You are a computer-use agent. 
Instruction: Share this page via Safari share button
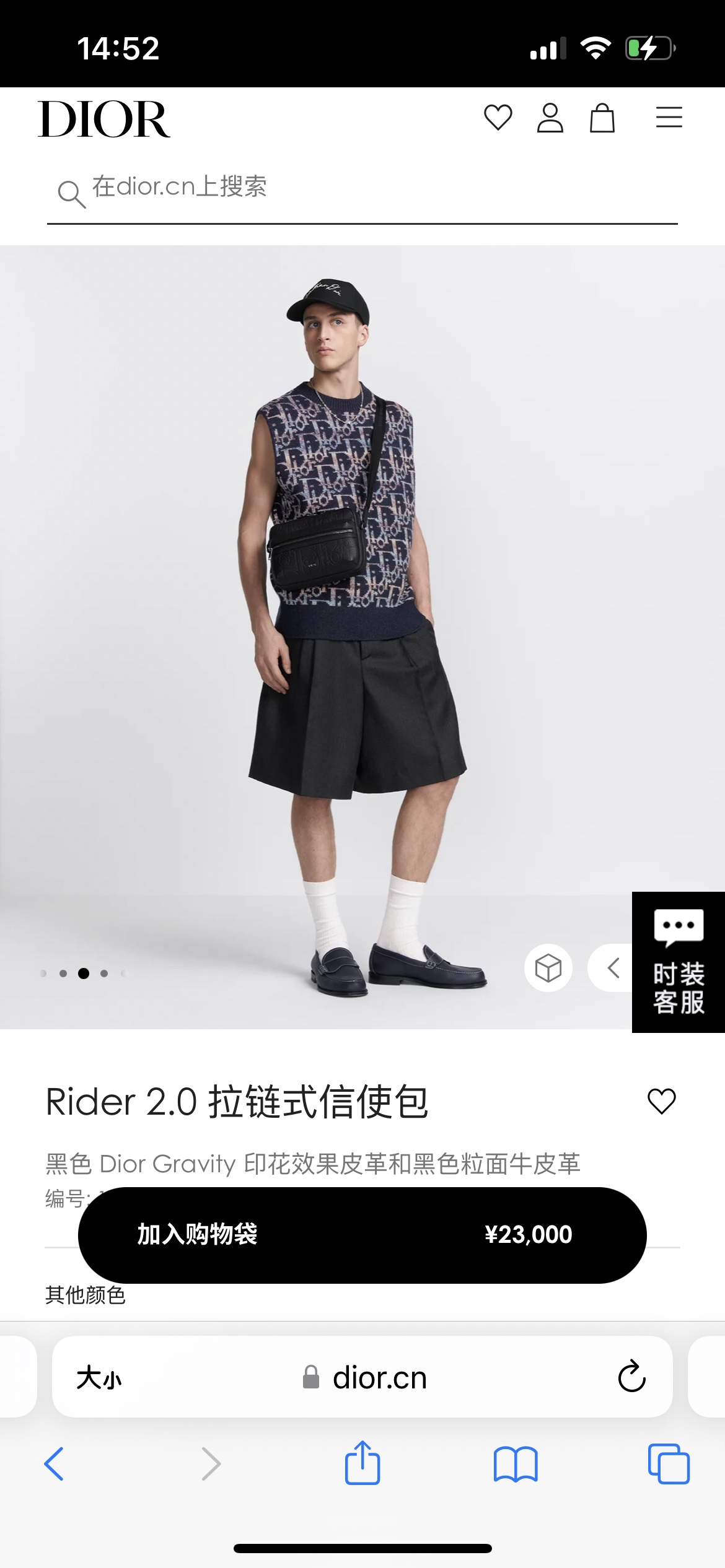(362, 1463)
